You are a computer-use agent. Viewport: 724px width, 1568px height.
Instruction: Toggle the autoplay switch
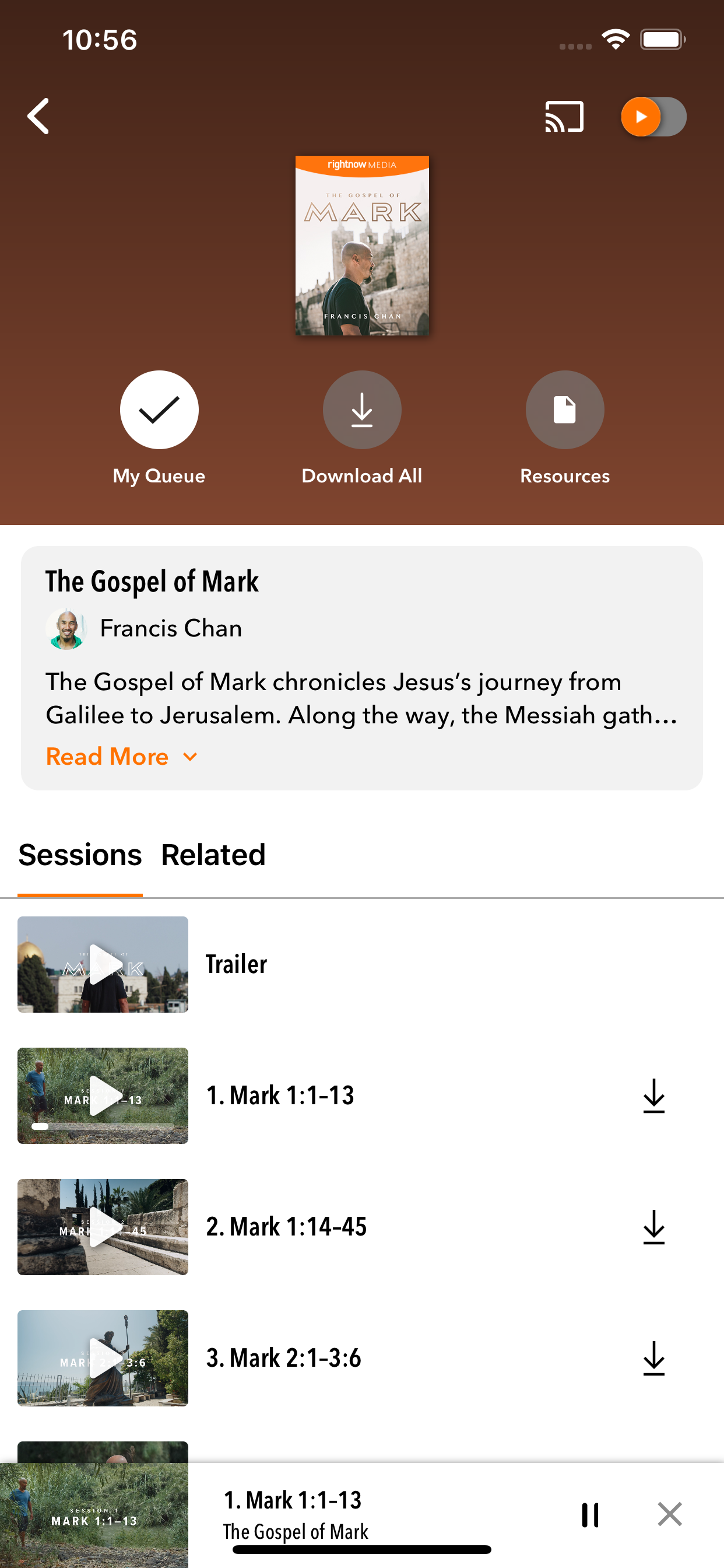click(x=653, y=116)
